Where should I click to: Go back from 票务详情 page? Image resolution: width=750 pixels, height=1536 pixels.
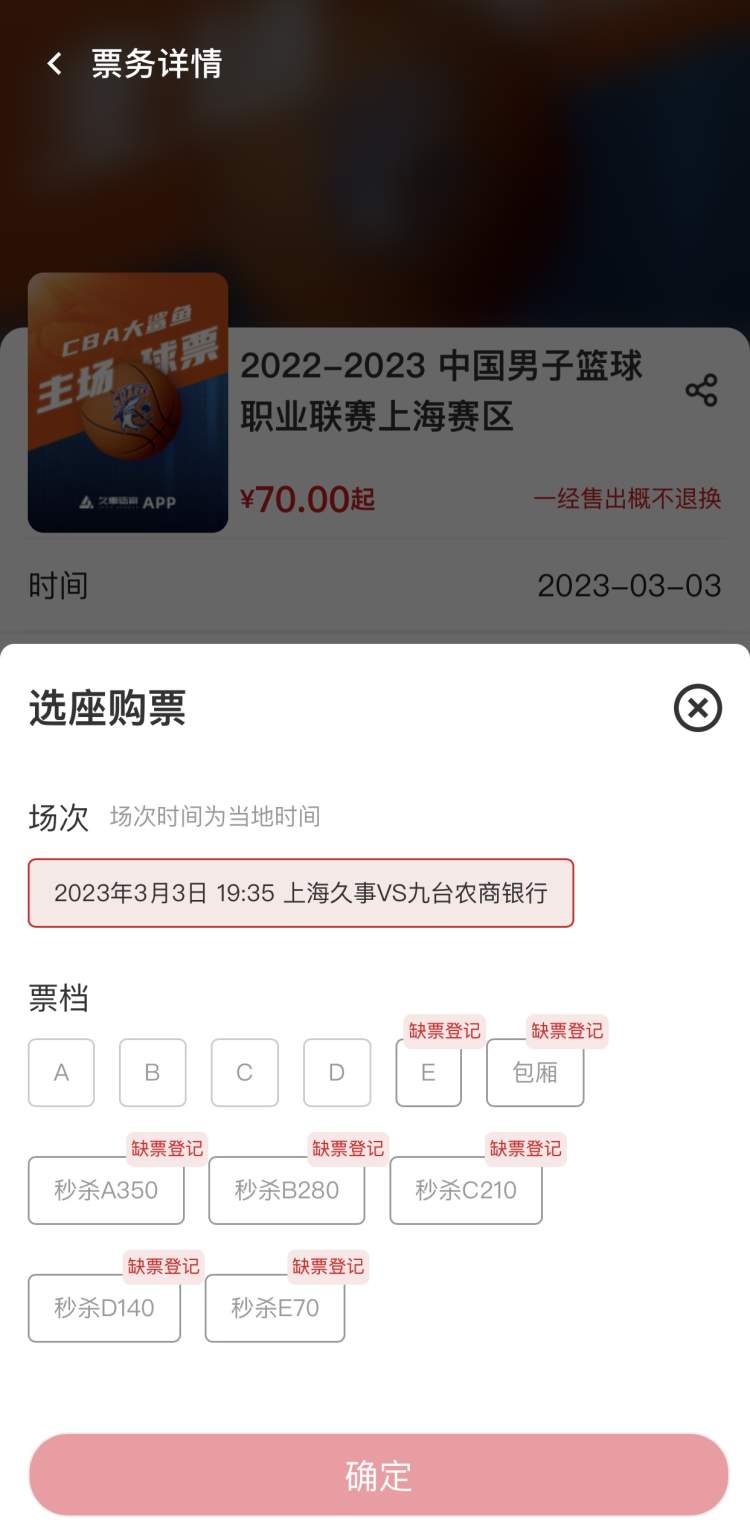click(55, 64)
